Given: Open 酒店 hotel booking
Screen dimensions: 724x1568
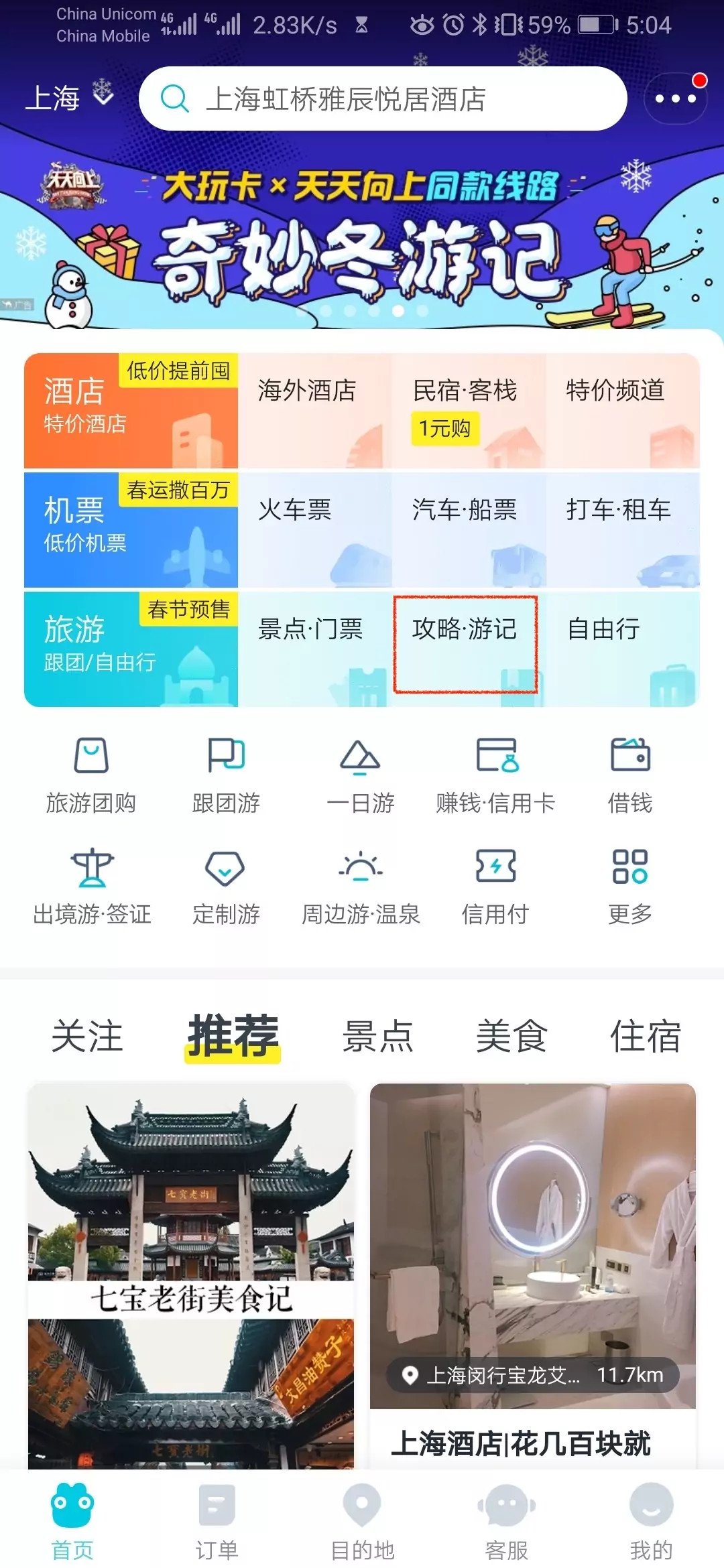Looking at the screenshot, I should 131,410.
